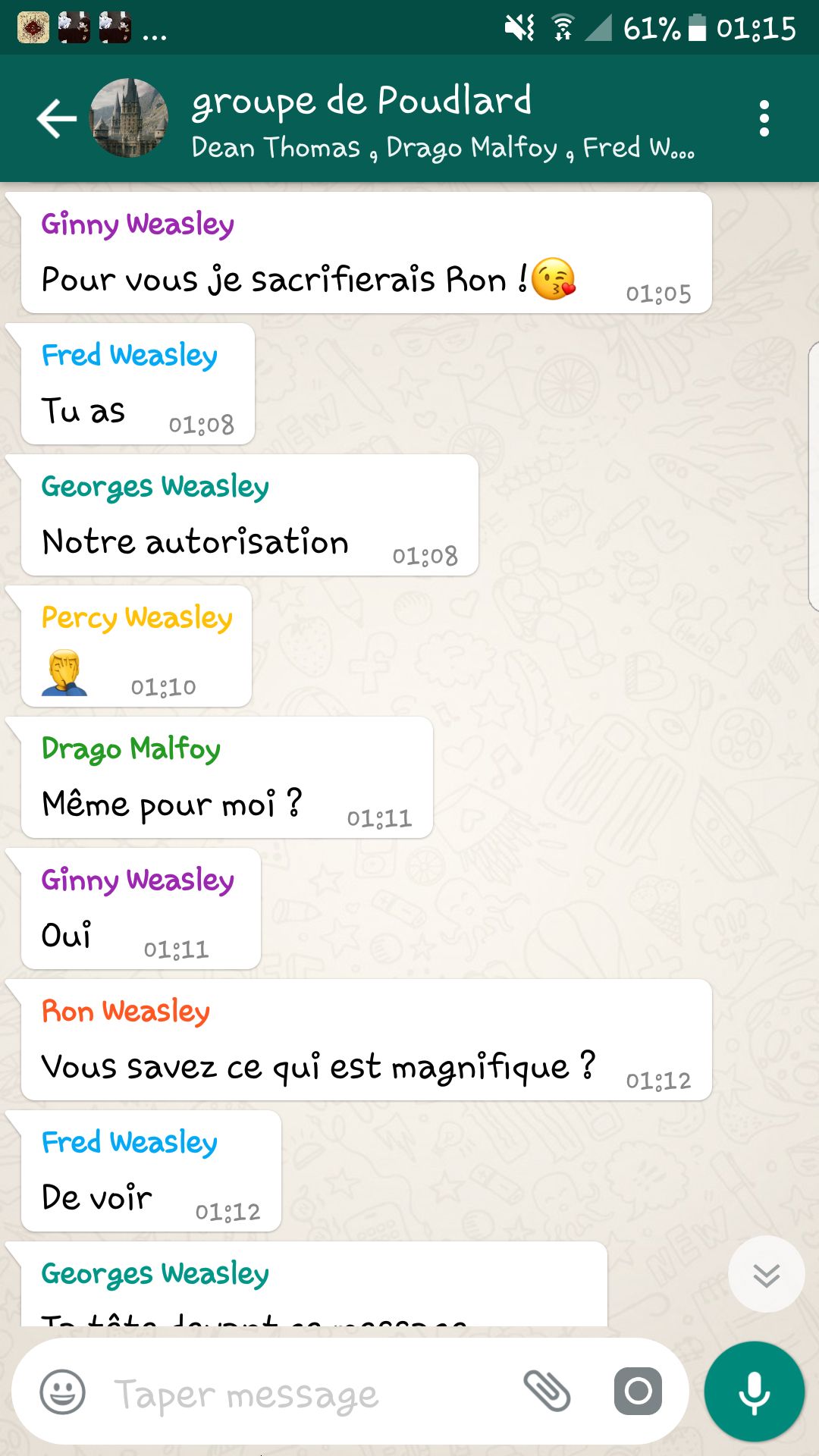Open the three-dot overflow menu
Screen dimensions: 819x1456
[764, 118]
